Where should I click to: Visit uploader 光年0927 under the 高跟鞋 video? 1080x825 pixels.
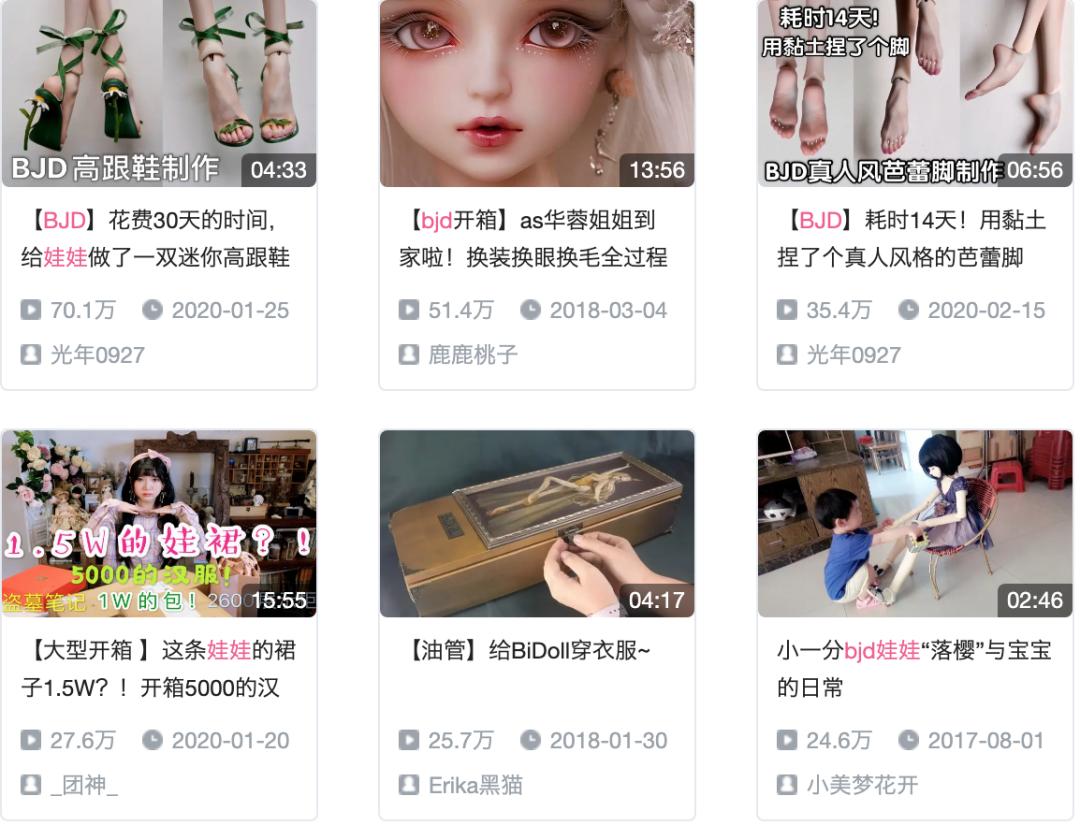click(x=97, y=355)
